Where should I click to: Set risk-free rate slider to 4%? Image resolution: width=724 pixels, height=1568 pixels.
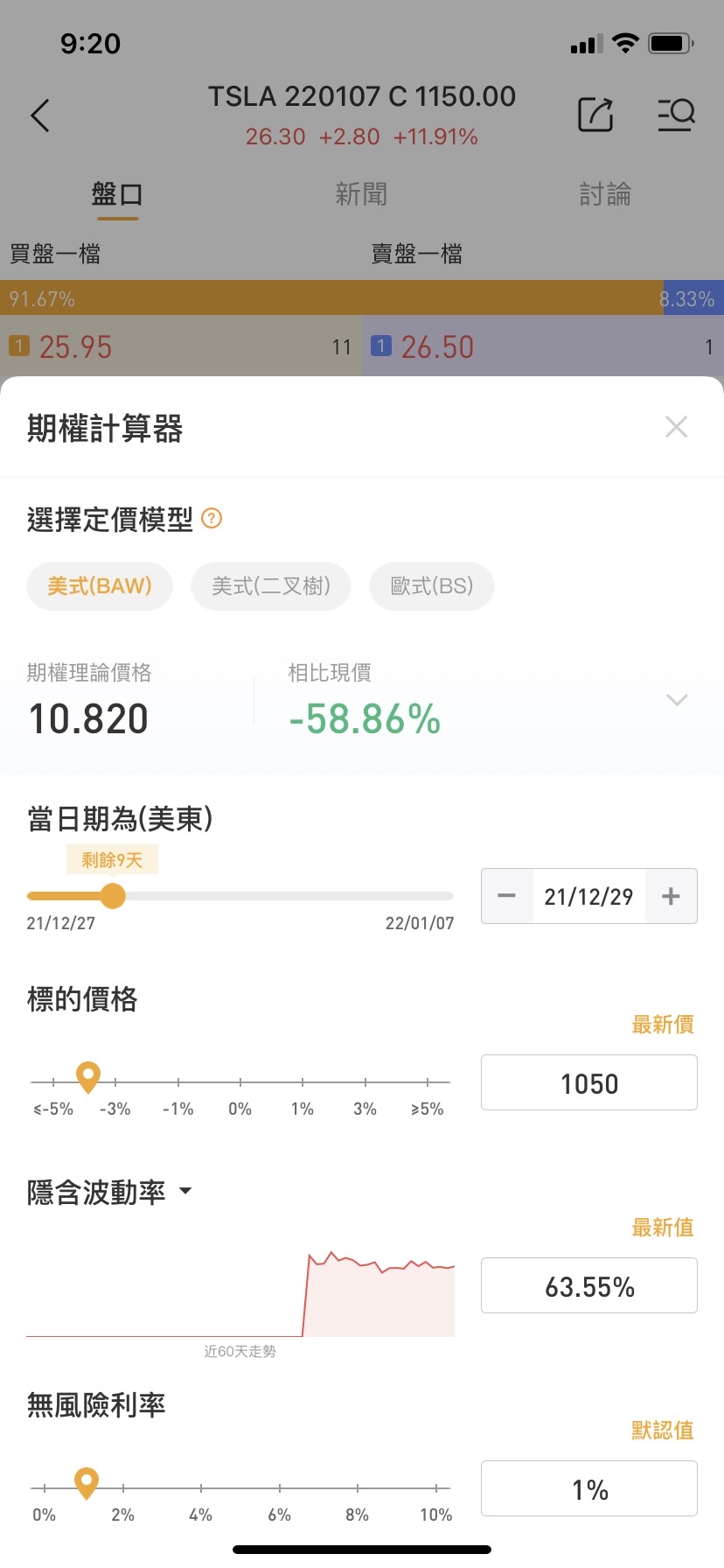click(201, 1487)
